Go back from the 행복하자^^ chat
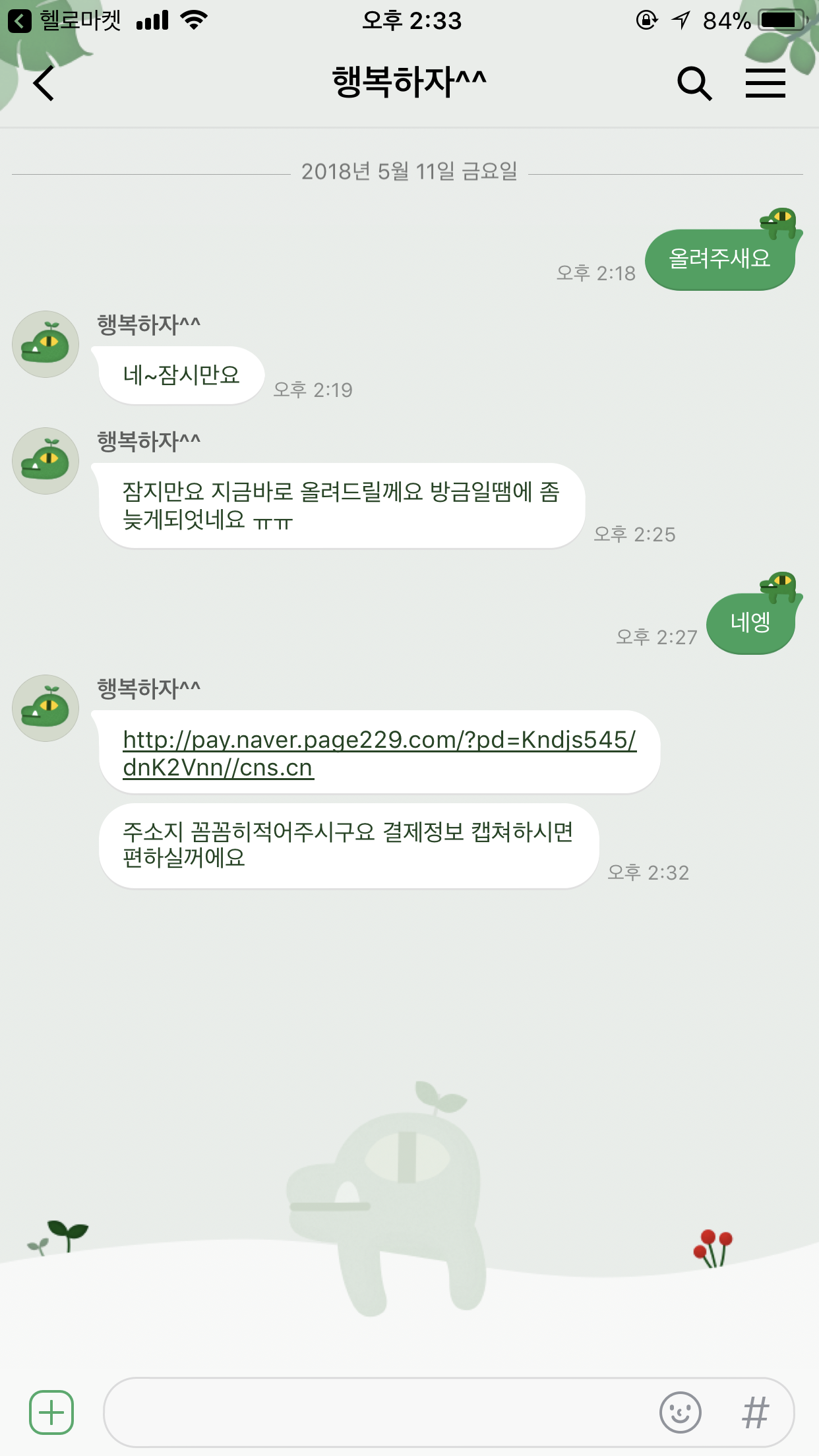The height and width of the screenshot is (1456, 819). 44,83
